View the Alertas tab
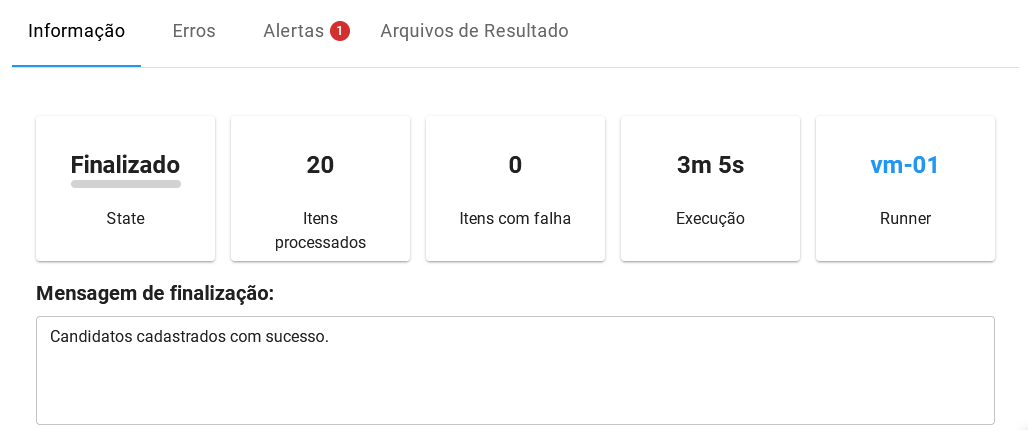Image resolution: width=1028 pixels, height=430 pixels. [x=294, y=31]
